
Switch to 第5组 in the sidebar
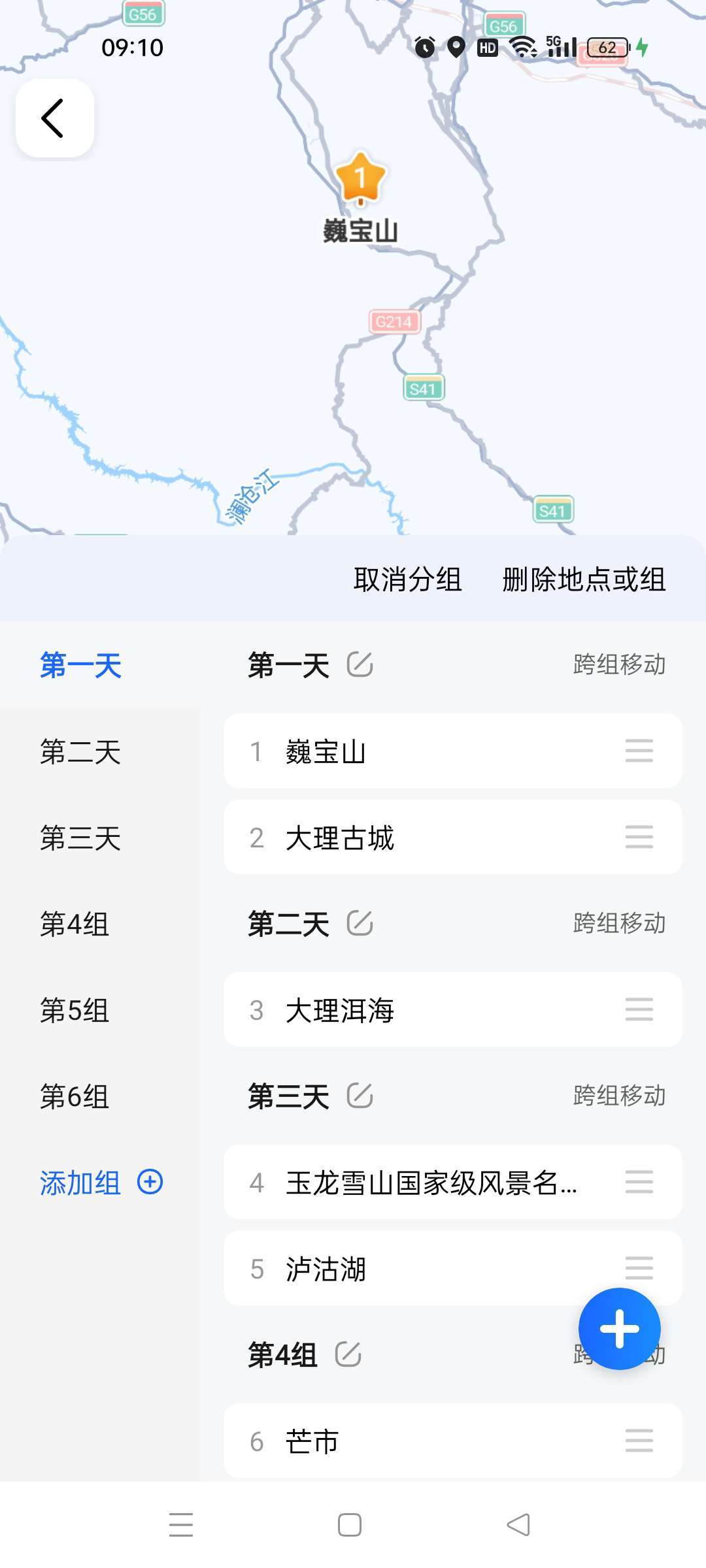coord(75,1011)
